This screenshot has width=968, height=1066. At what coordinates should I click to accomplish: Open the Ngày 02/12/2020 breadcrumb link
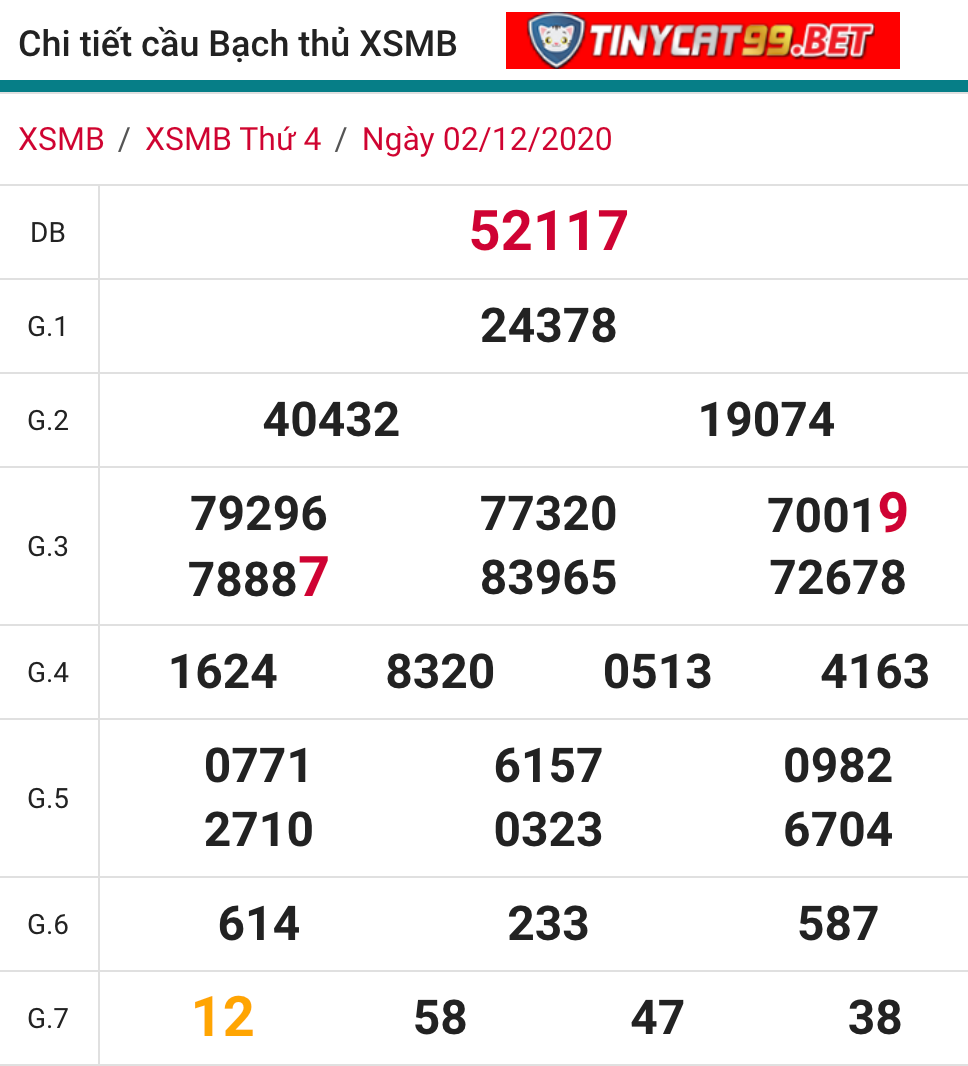(x=486, y=139)
